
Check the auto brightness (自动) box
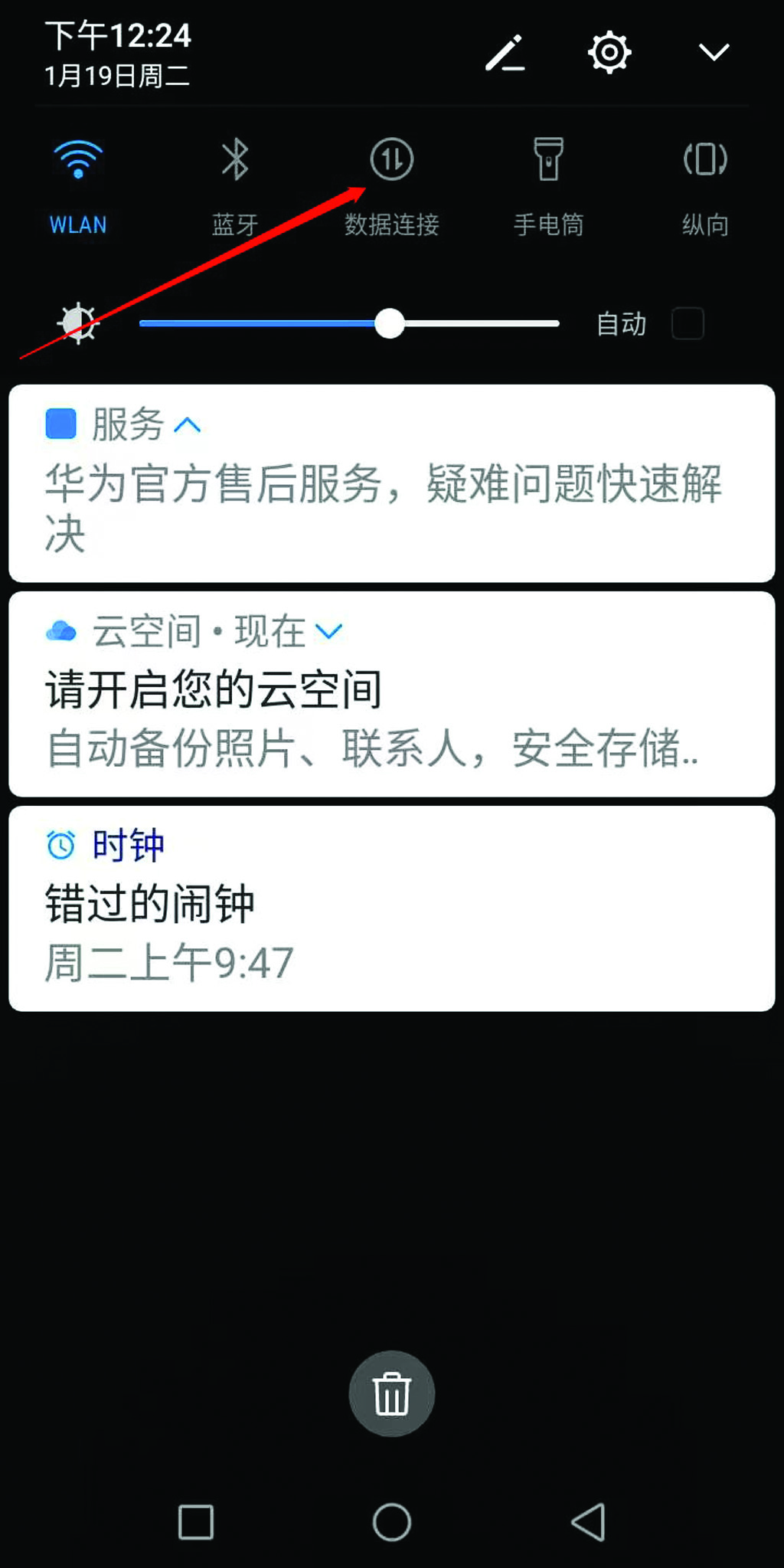pyautogui.click(x=688, y=323)
